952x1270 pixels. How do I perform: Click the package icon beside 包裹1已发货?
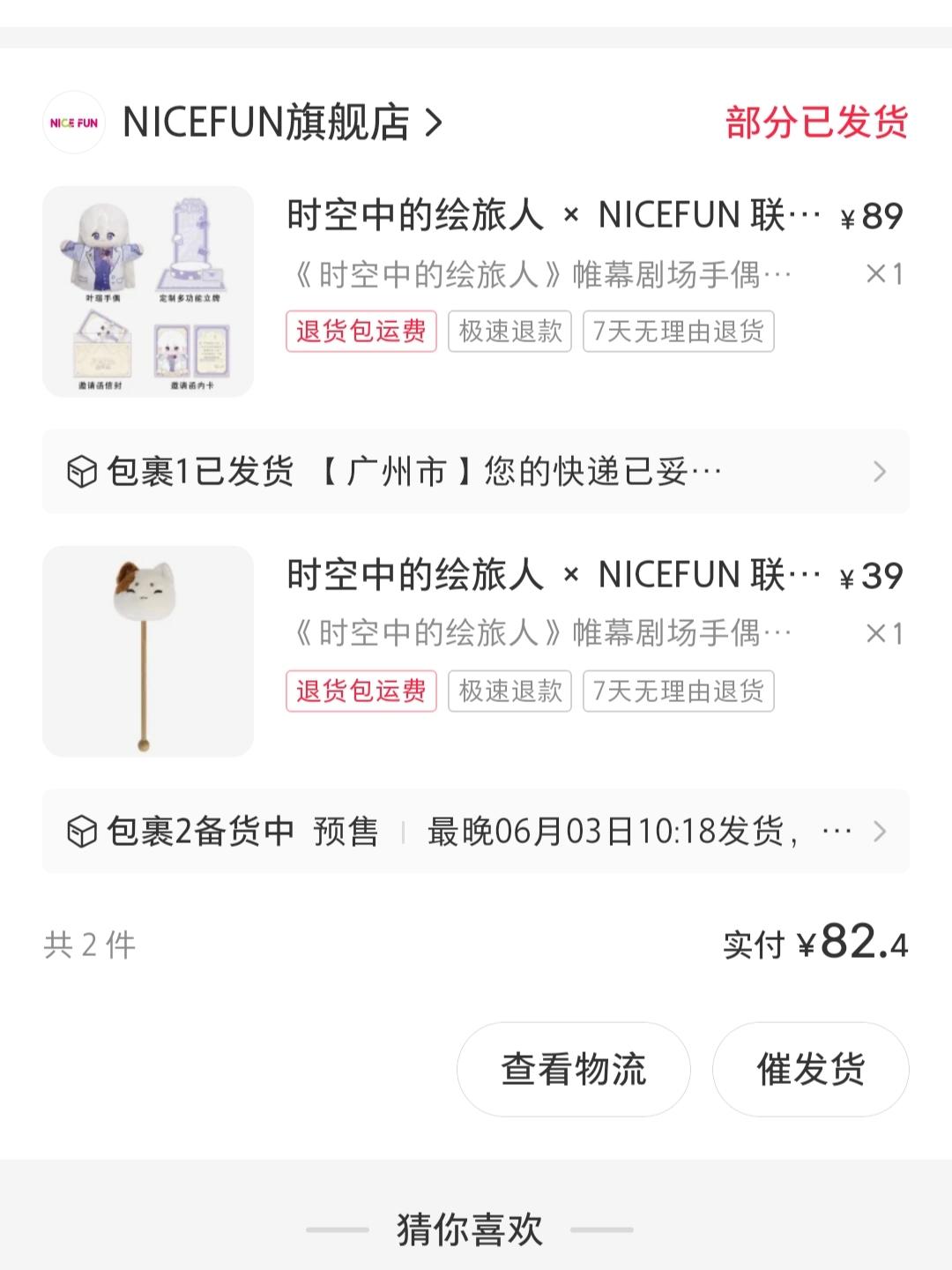point(81,472)
